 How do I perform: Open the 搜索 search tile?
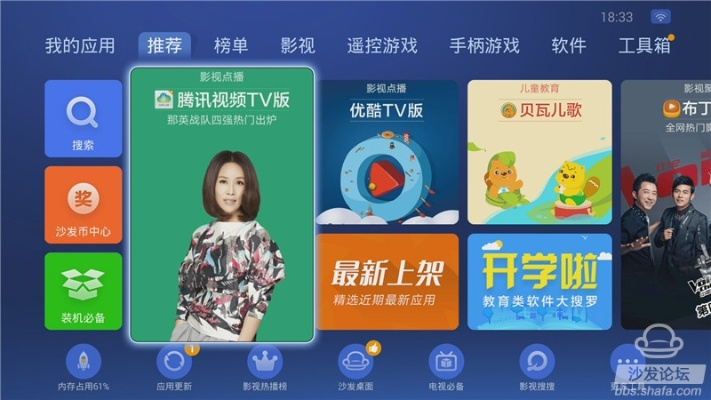[x=83, y=119]
